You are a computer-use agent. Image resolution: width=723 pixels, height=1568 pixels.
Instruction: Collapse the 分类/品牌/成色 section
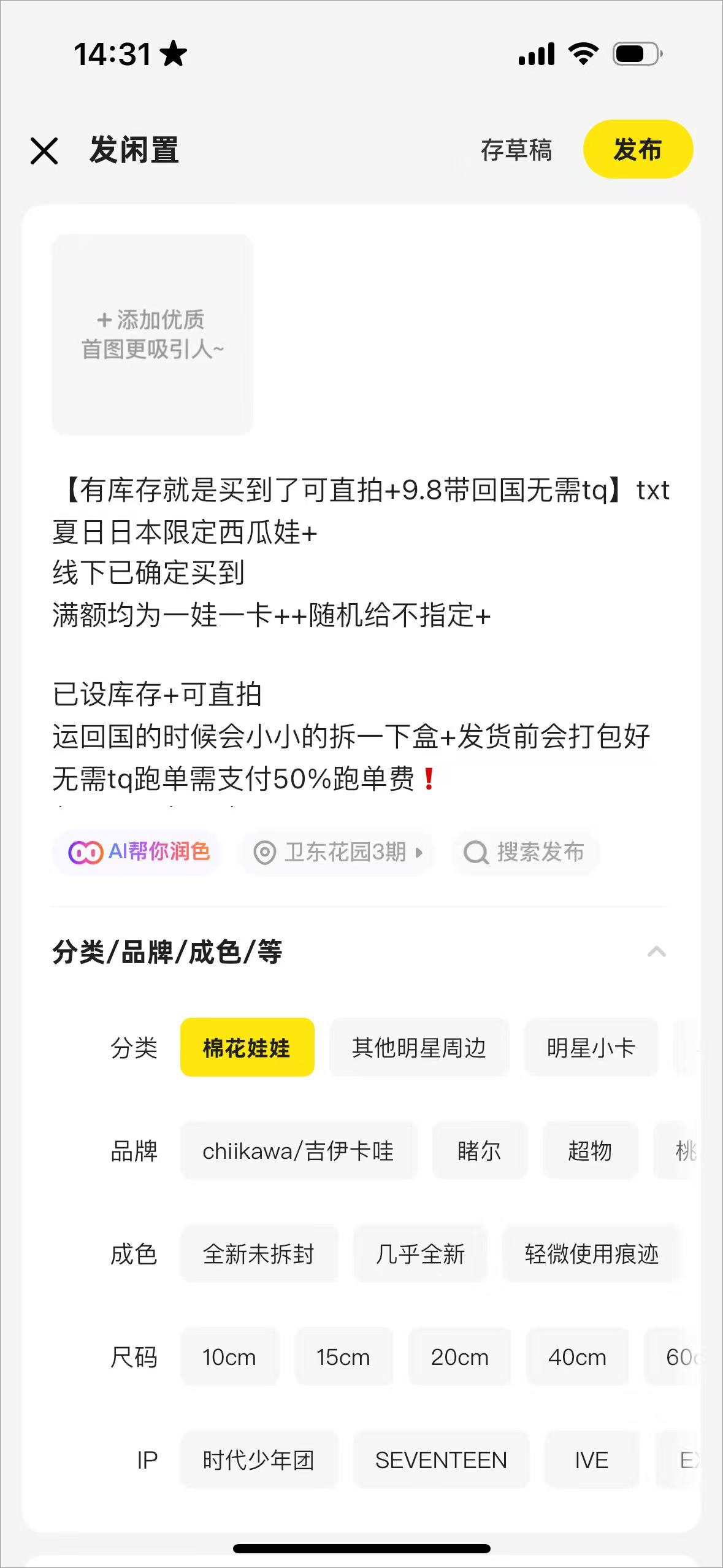click(656, 951)
